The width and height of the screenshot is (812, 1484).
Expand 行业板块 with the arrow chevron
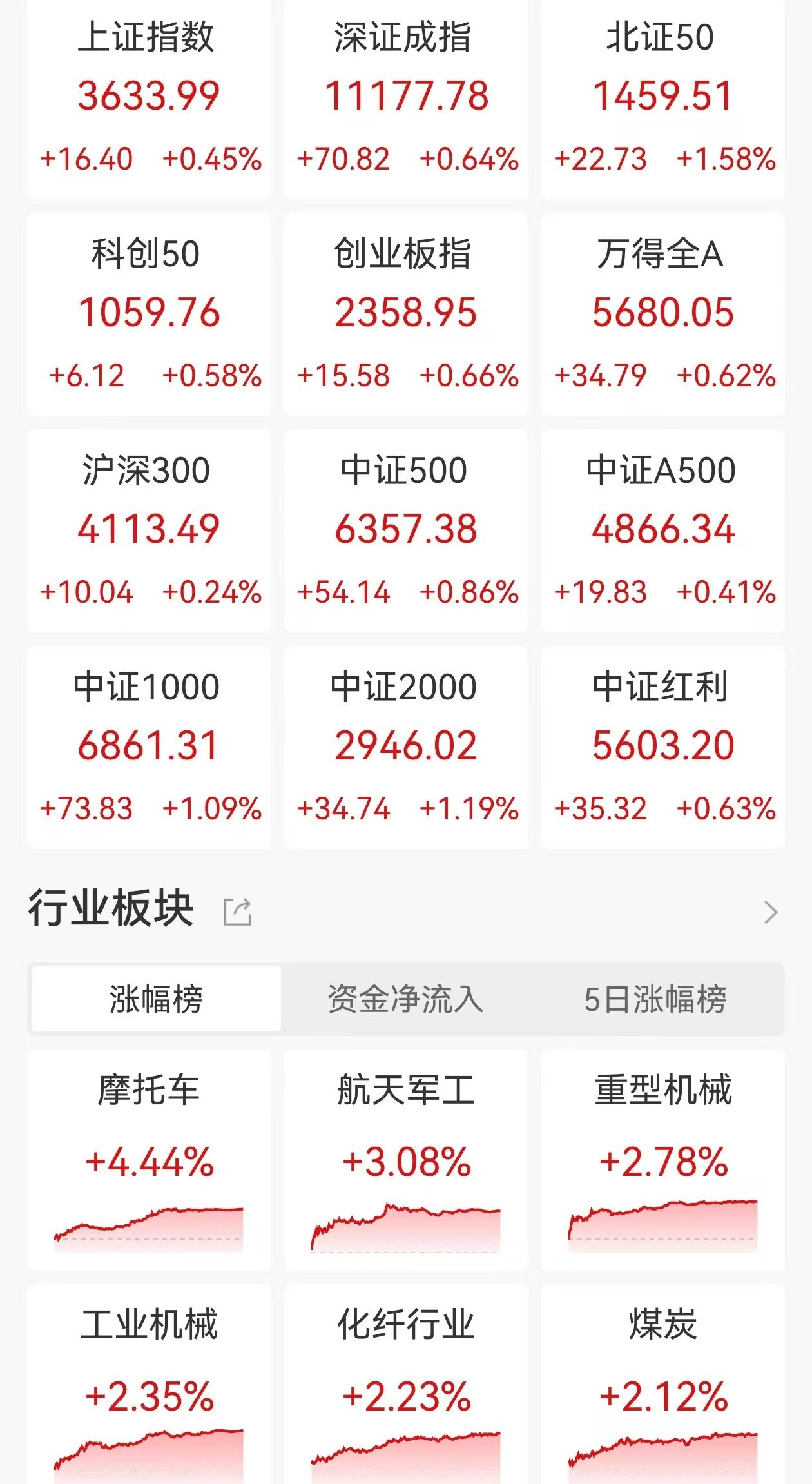[771, 912]
